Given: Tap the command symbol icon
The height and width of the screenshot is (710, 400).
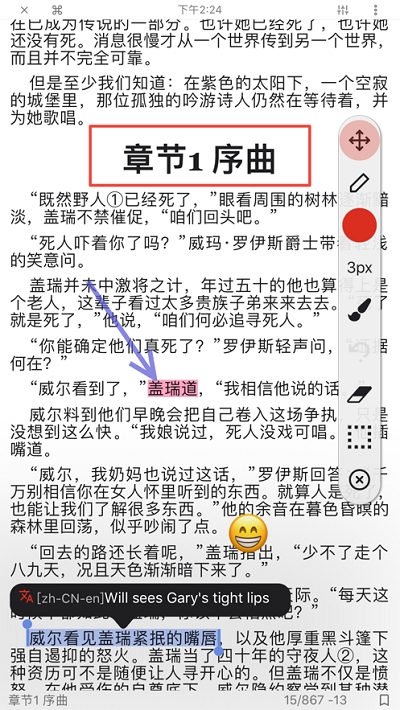Looking at the screenshot, I should (57, 10).
